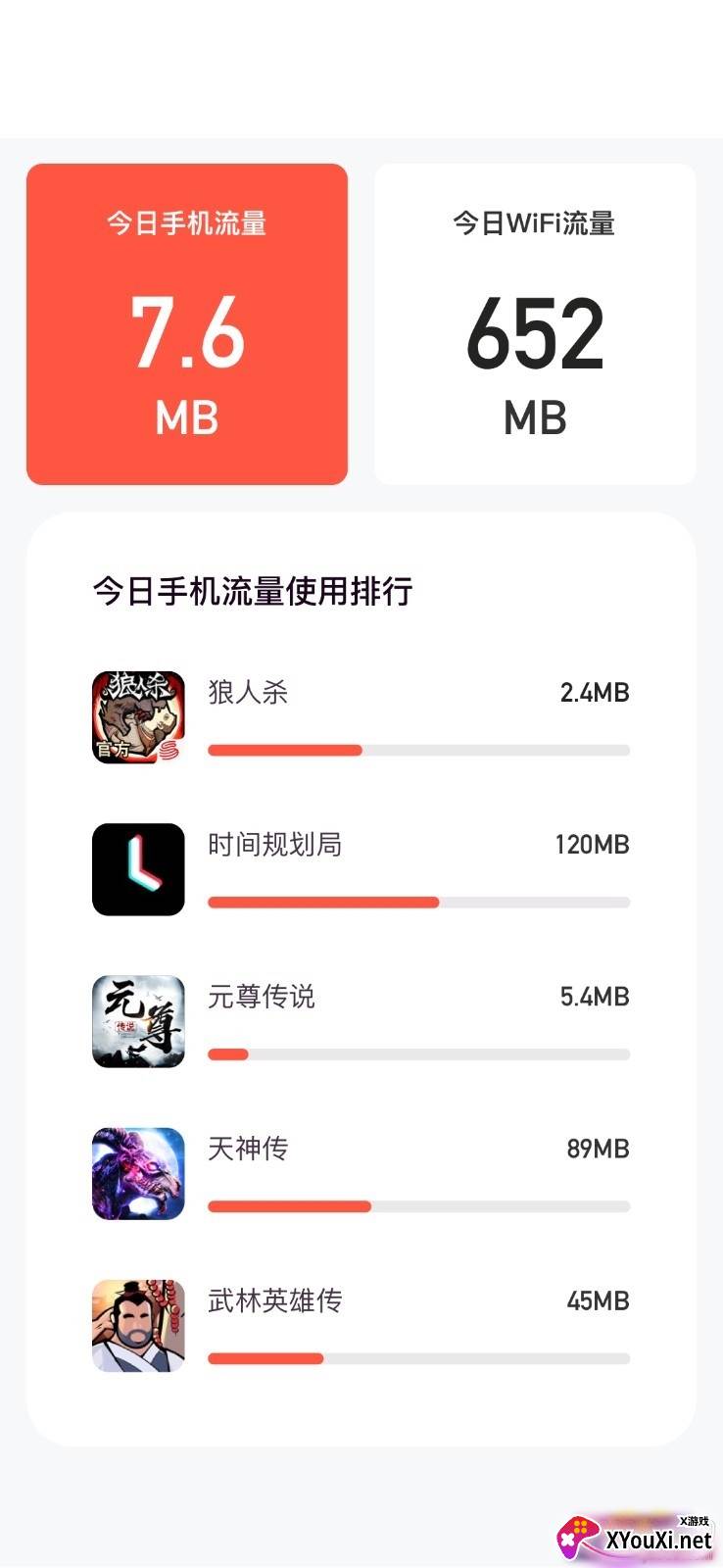Open the 狼人杀 app icon
This screenshot has height=1568, width=723.
pos(137,717)
